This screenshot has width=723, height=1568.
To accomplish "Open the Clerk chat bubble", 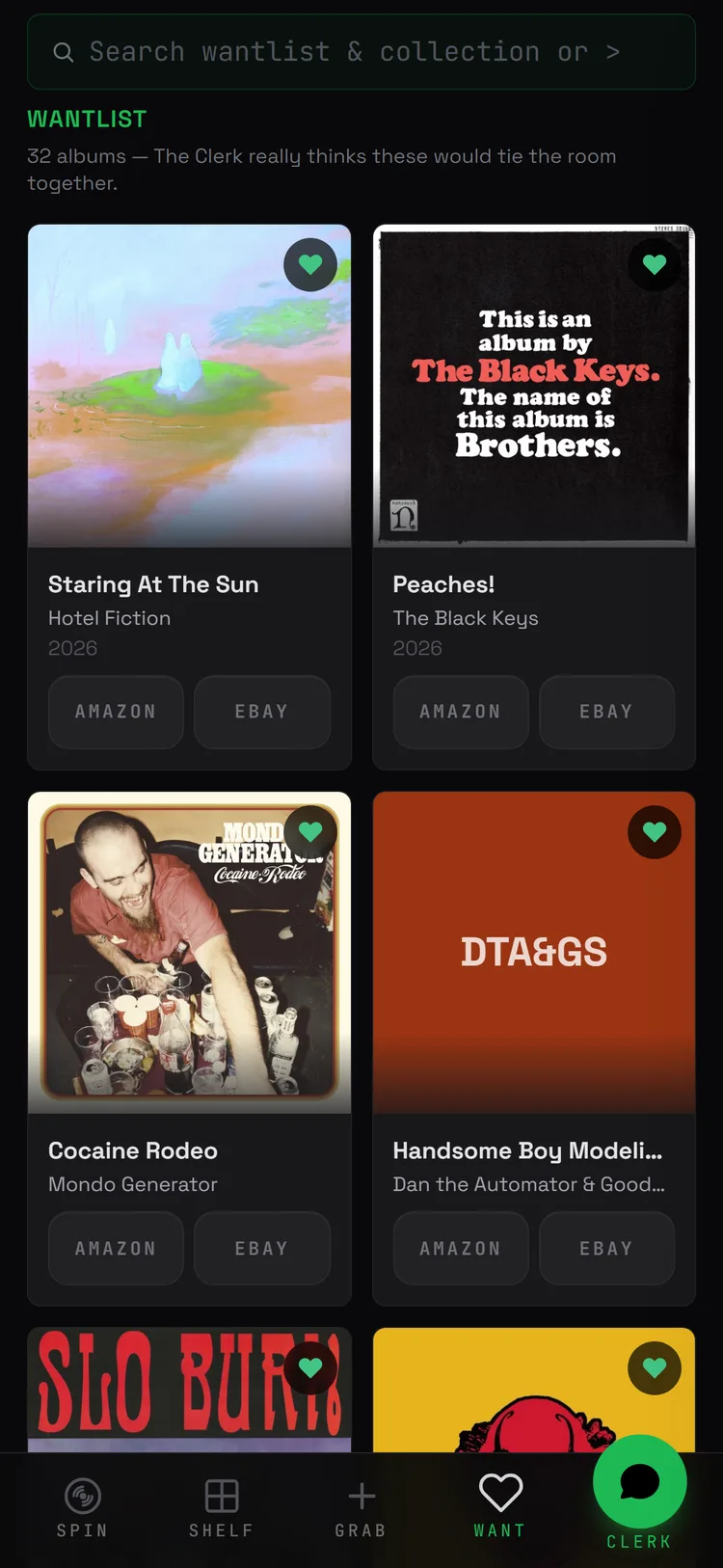I will coord(639,1480).
